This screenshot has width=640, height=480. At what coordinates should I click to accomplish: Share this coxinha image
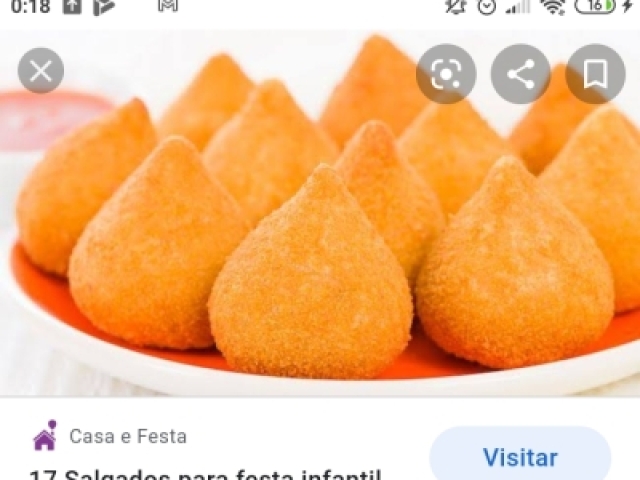(520, 74)
